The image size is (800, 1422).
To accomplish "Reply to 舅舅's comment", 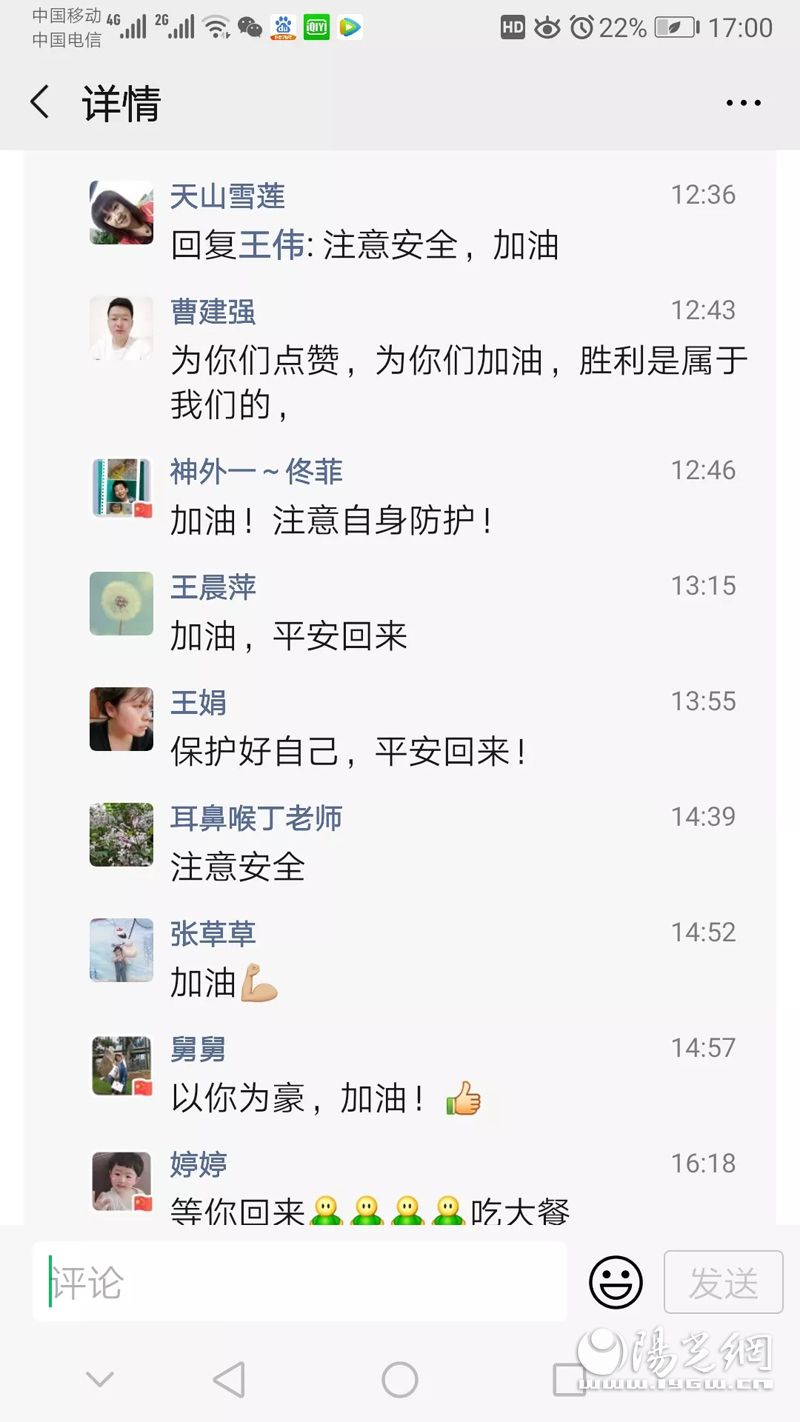I will [x=300, y=1099].
